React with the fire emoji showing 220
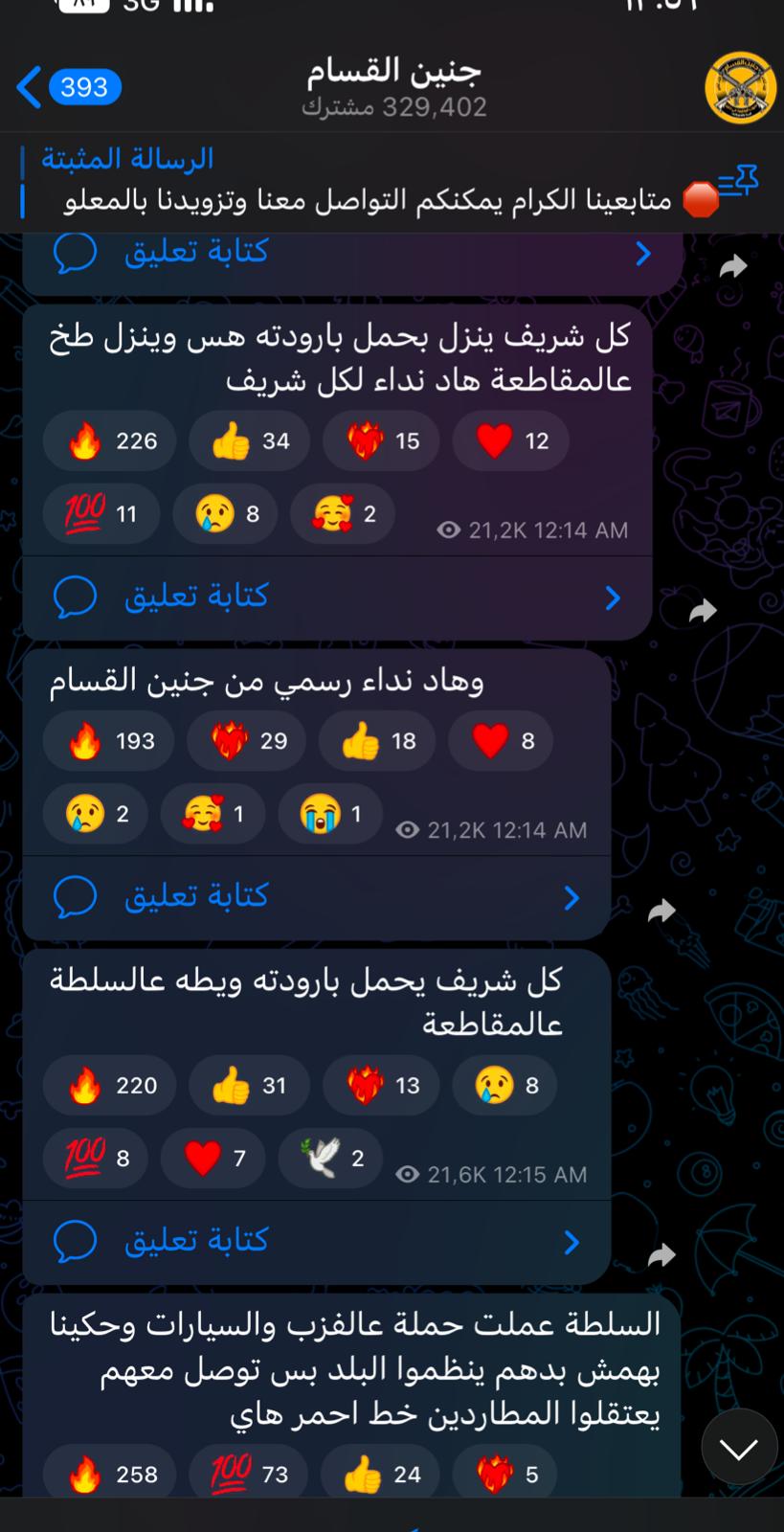Image resolution: width=784 pixels, height=1532 pixels. coord(114,1086)
